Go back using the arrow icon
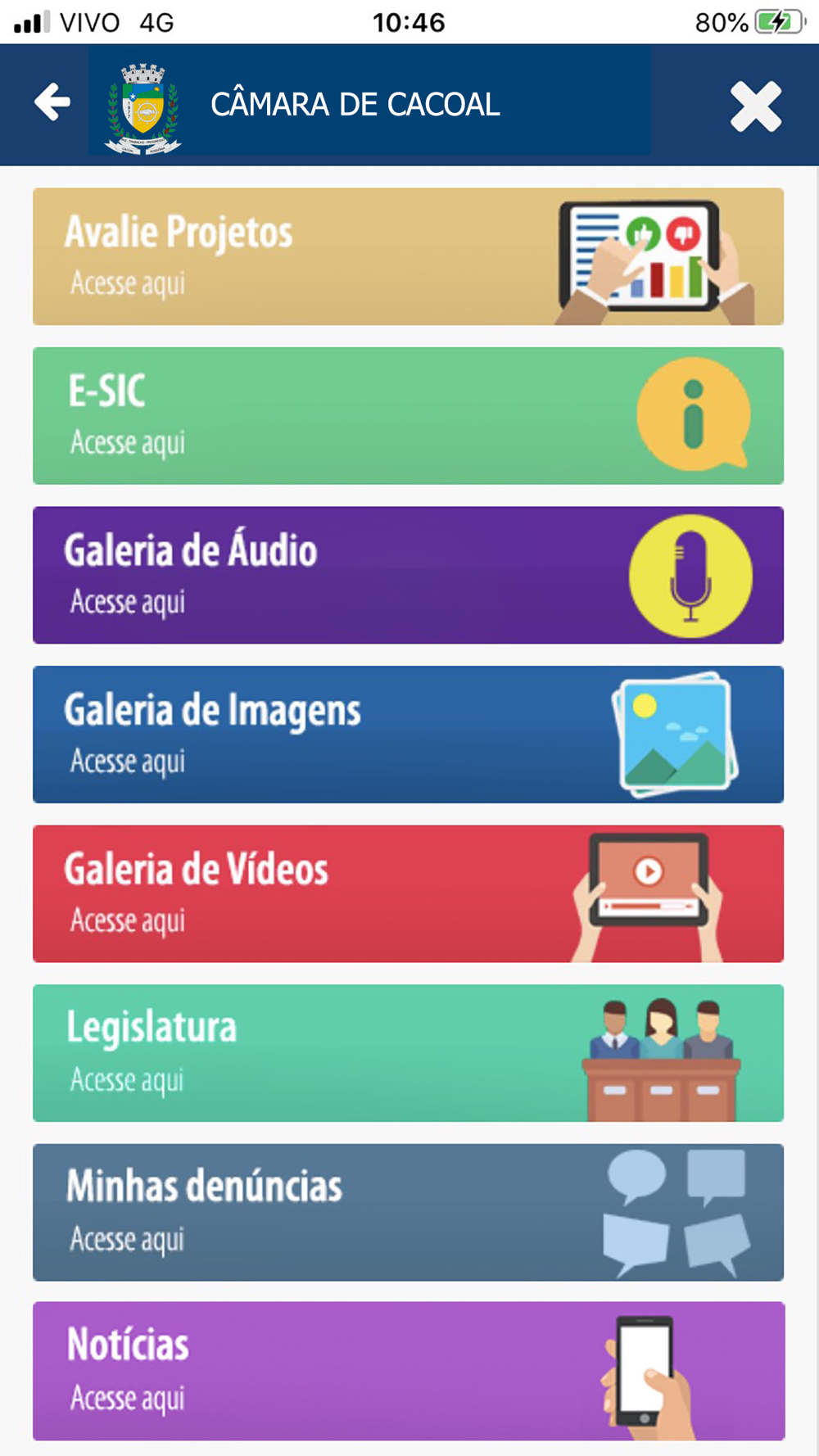The image size is (819, 1456). coord(52,102)
